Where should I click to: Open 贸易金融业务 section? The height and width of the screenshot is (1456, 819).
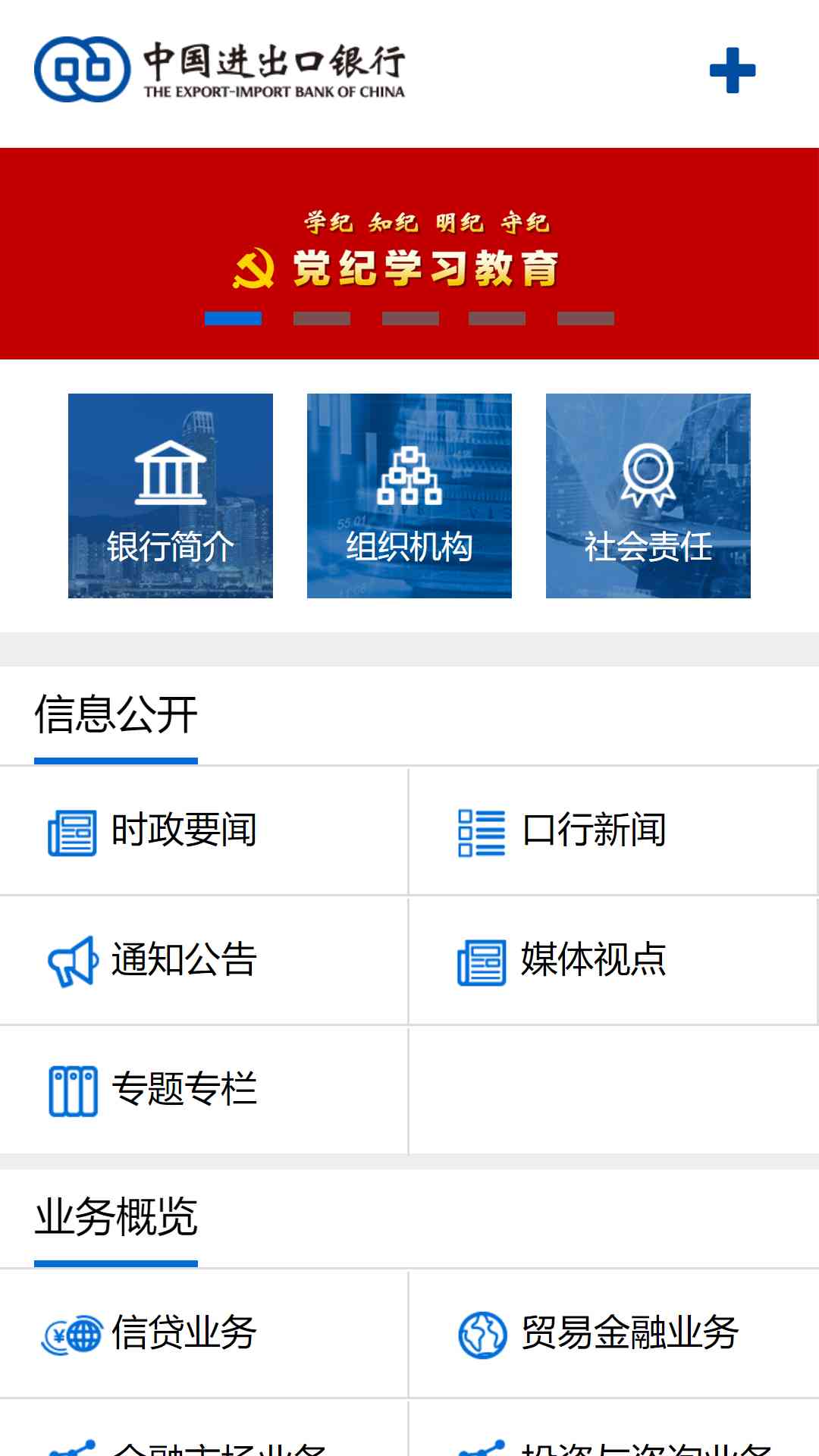[x=613, y=1334]
